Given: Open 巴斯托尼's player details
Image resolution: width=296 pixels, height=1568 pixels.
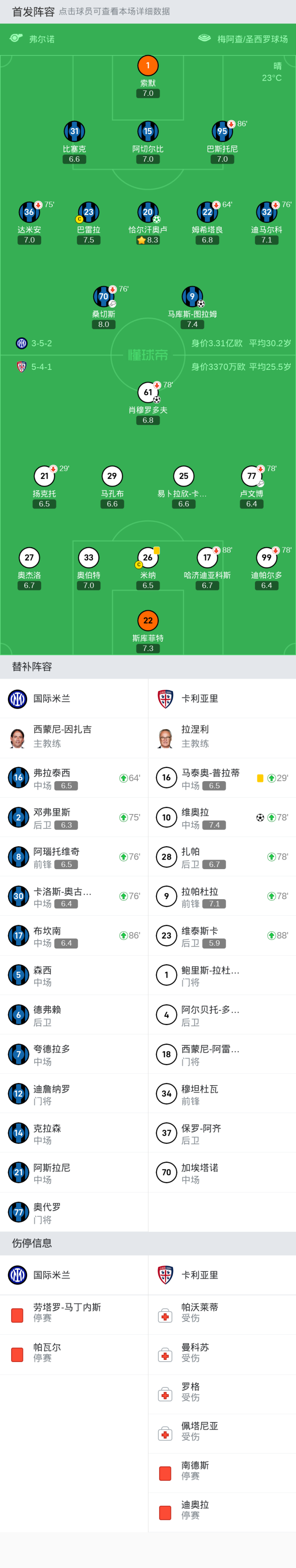Looking at the screenshot, I should tap(222, 132).
